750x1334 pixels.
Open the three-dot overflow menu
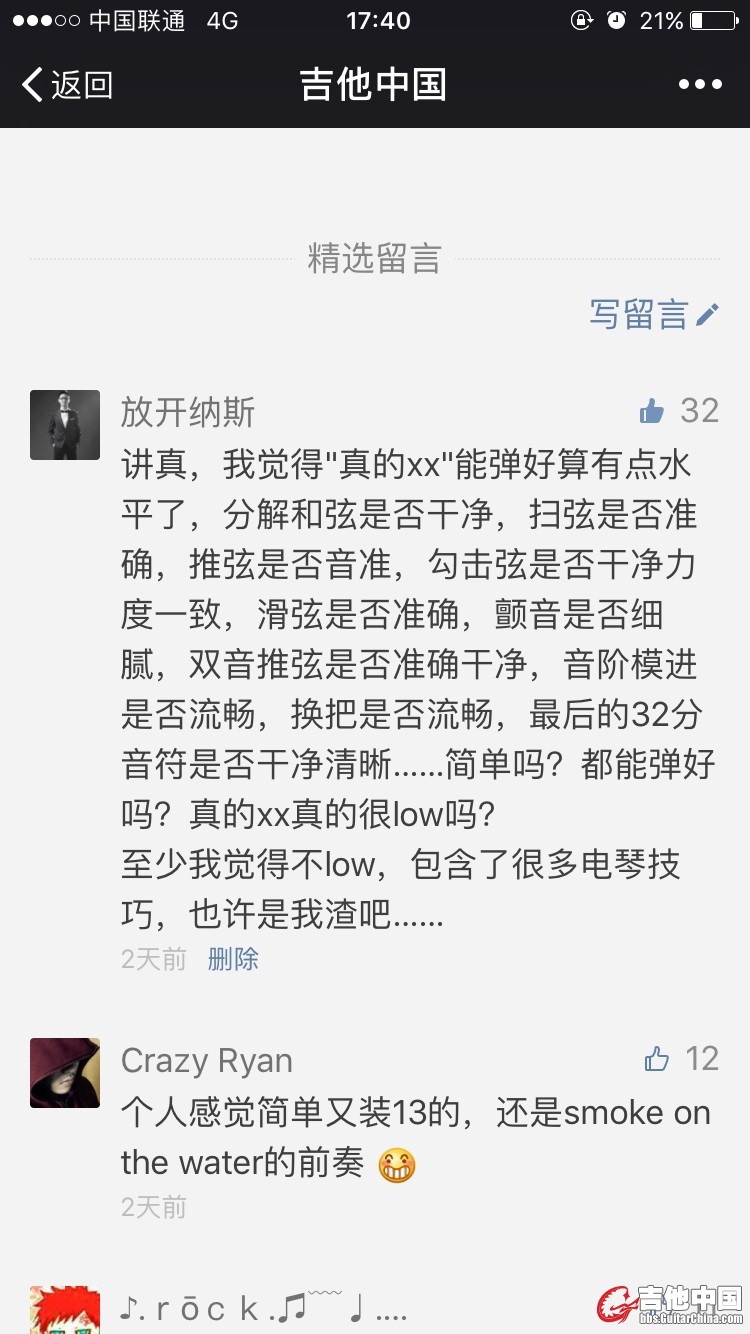click(x=700, y=85)
